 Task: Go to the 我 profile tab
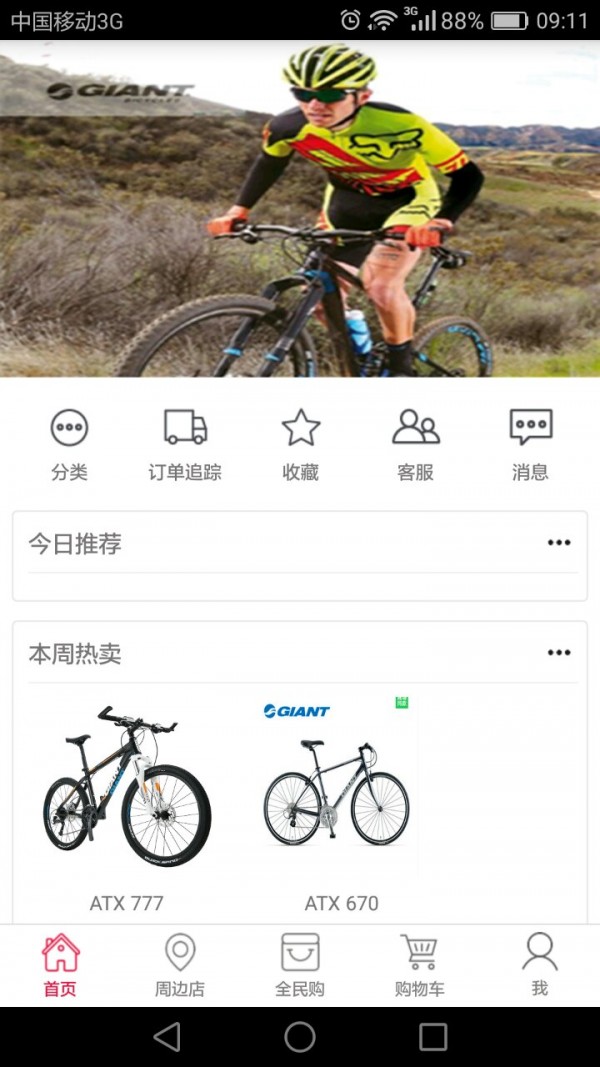click(539, 965)
